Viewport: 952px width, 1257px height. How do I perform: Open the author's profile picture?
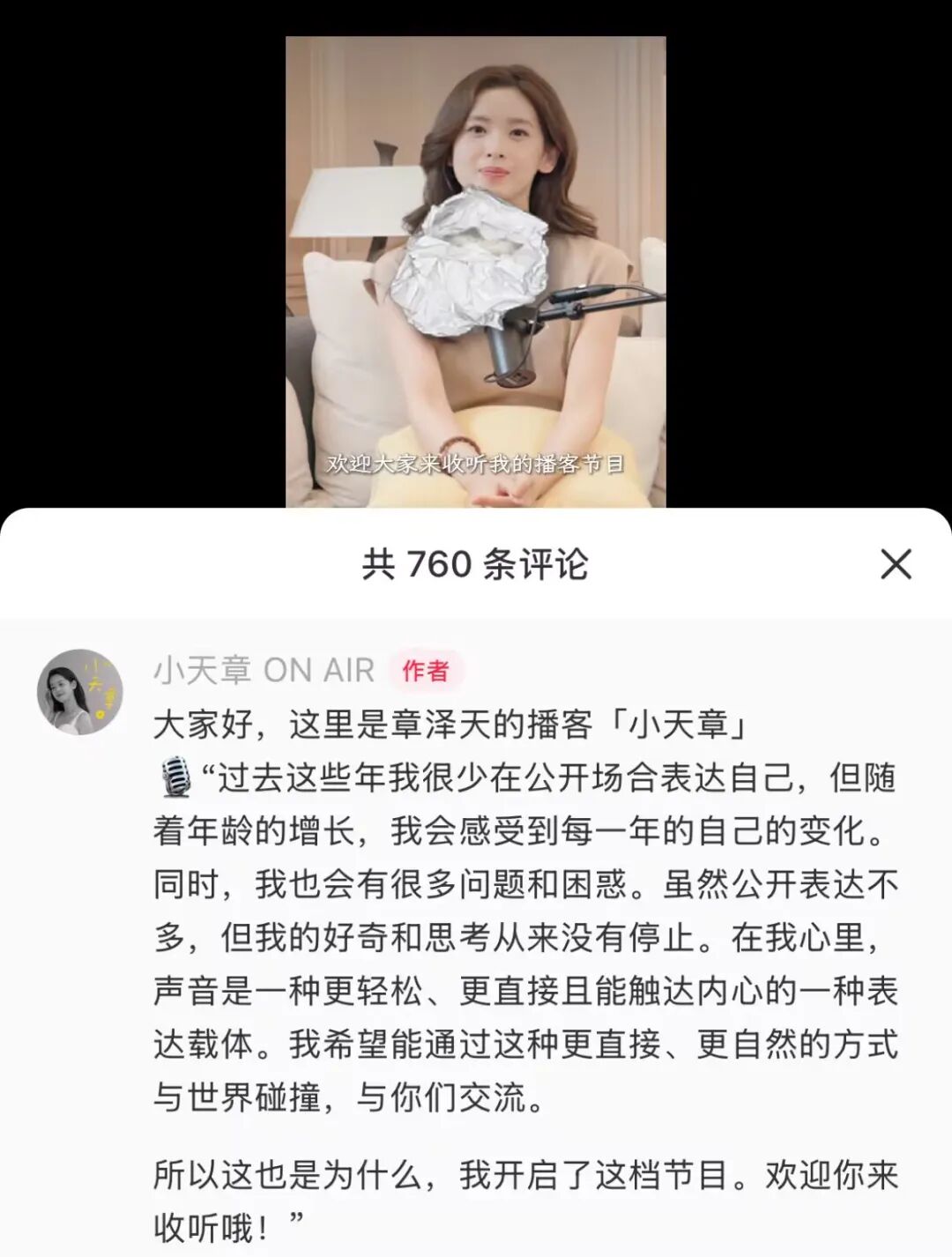(79, 692)
